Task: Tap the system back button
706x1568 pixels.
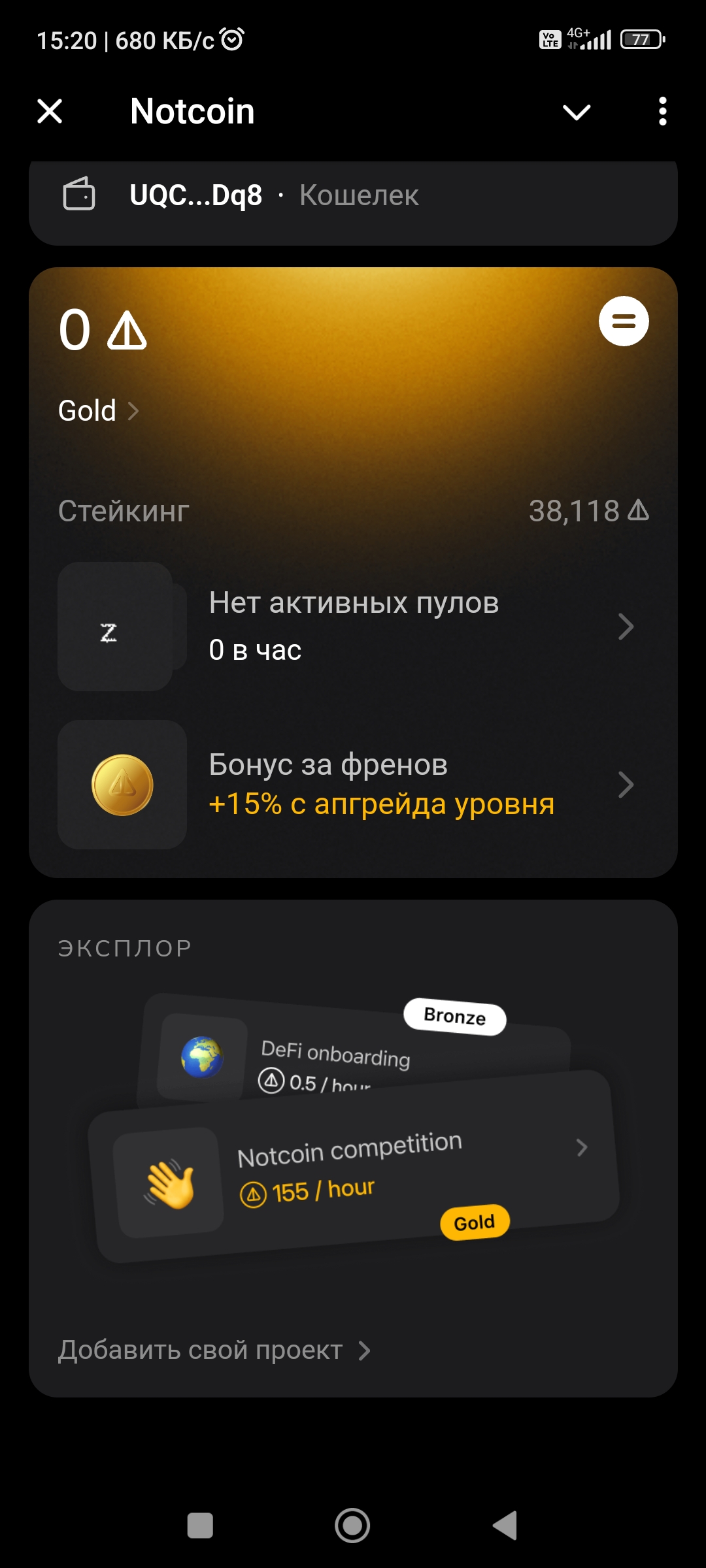Action: click(505, 1526)
